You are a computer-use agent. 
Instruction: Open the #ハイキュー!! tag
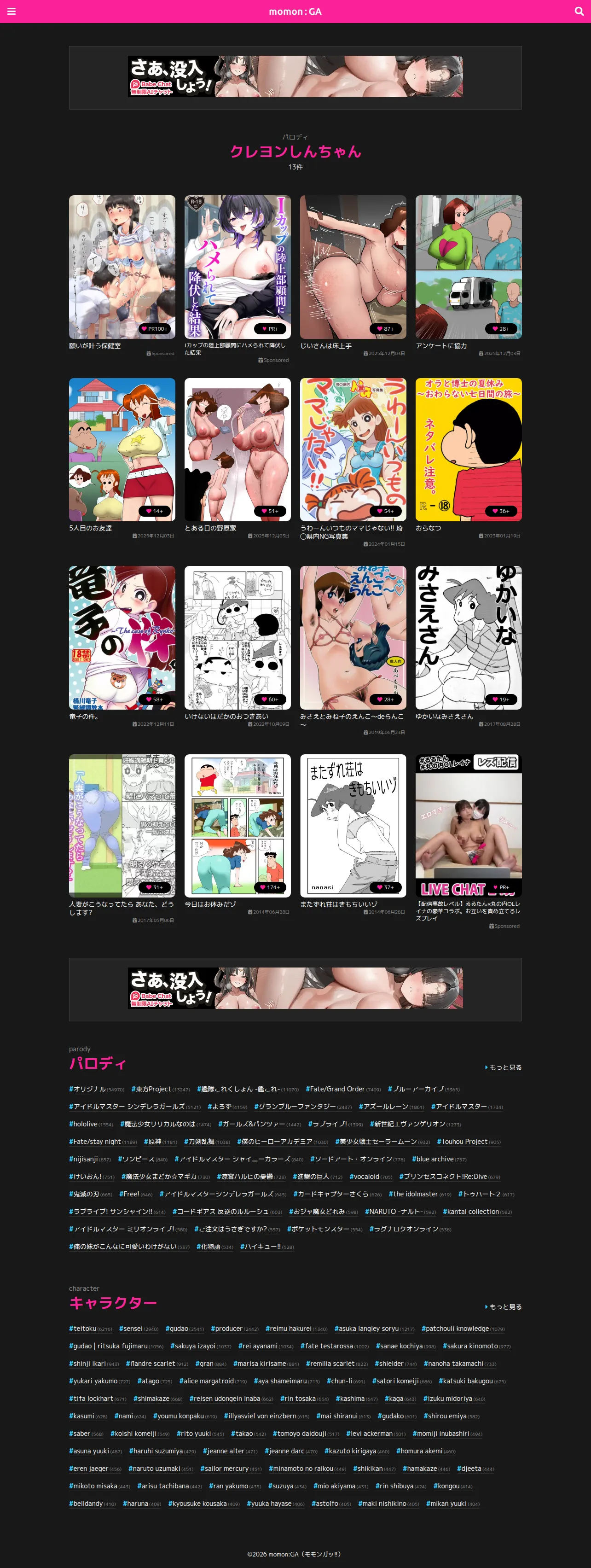pyautogui.click(x=267, y=1247)
